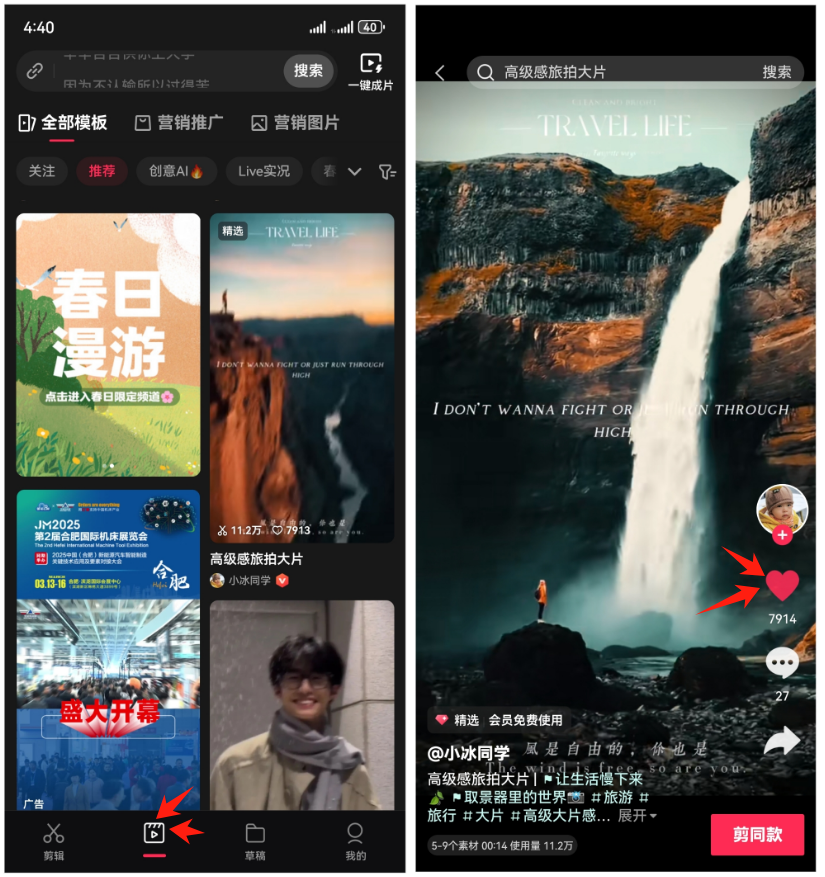Select the 创意AI chip

click(176, 171)
